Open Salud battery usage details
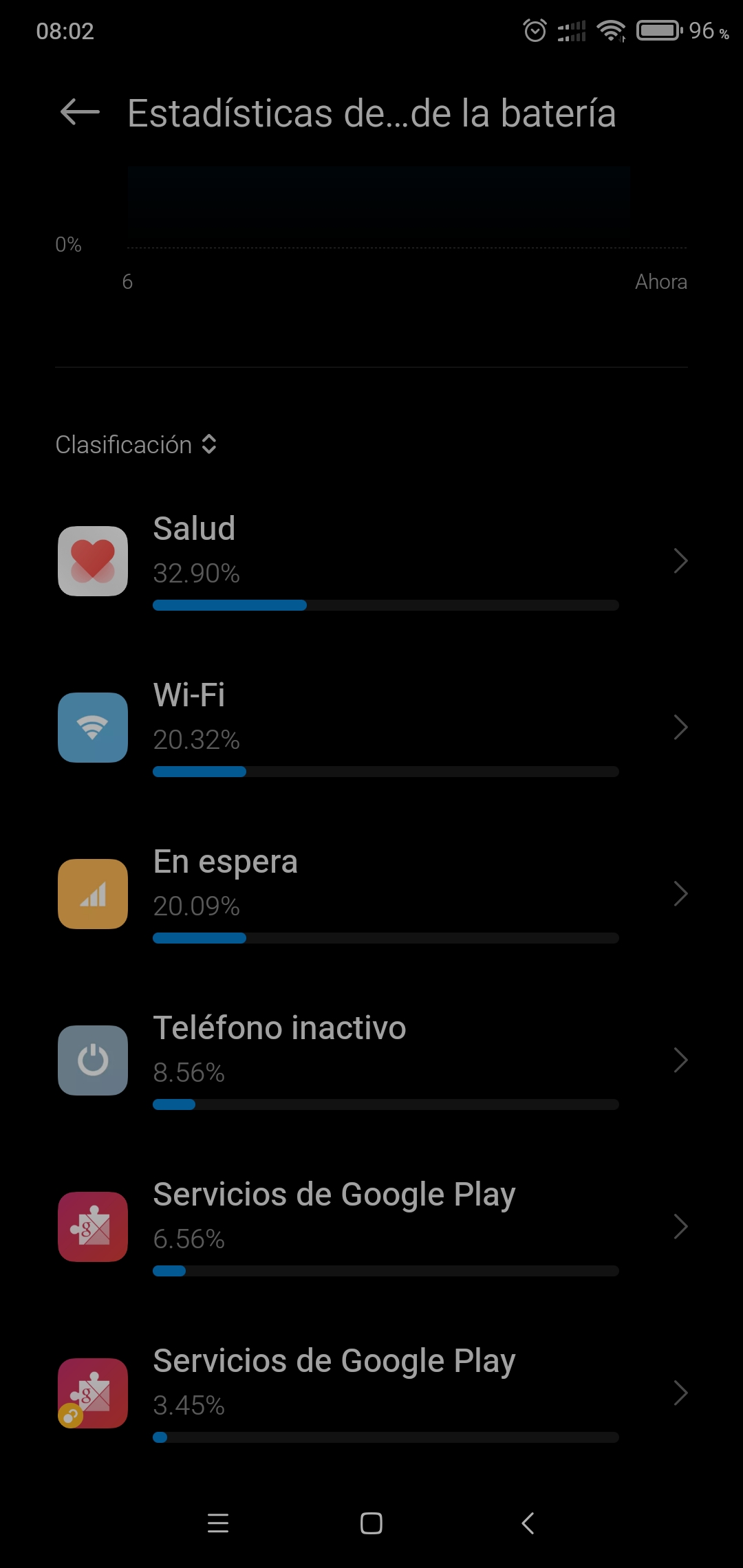Screen dimensions: 743x1568 coord(371,561)
